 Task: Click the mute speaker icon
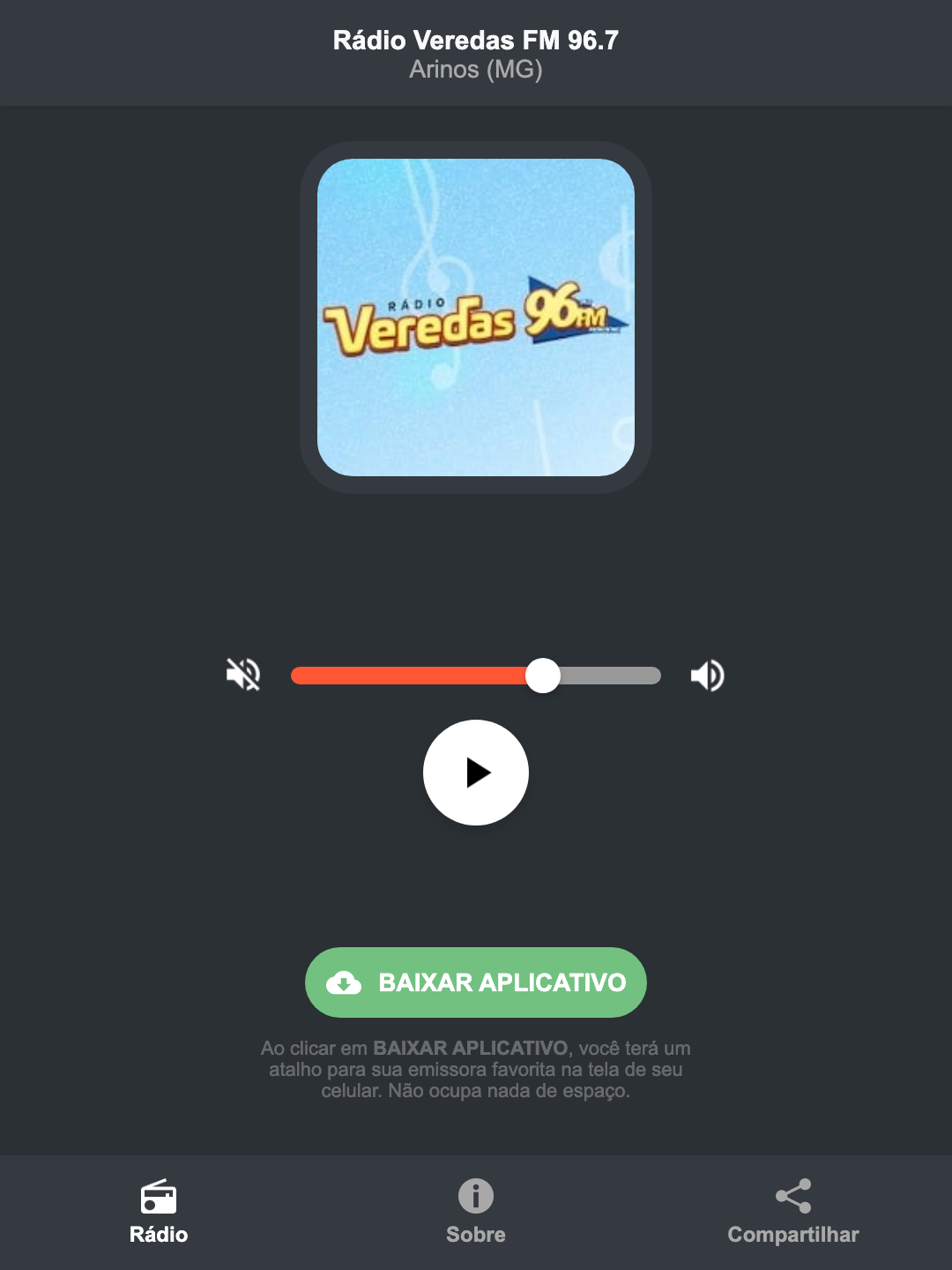pyautogui.click(x=242, y=675)
